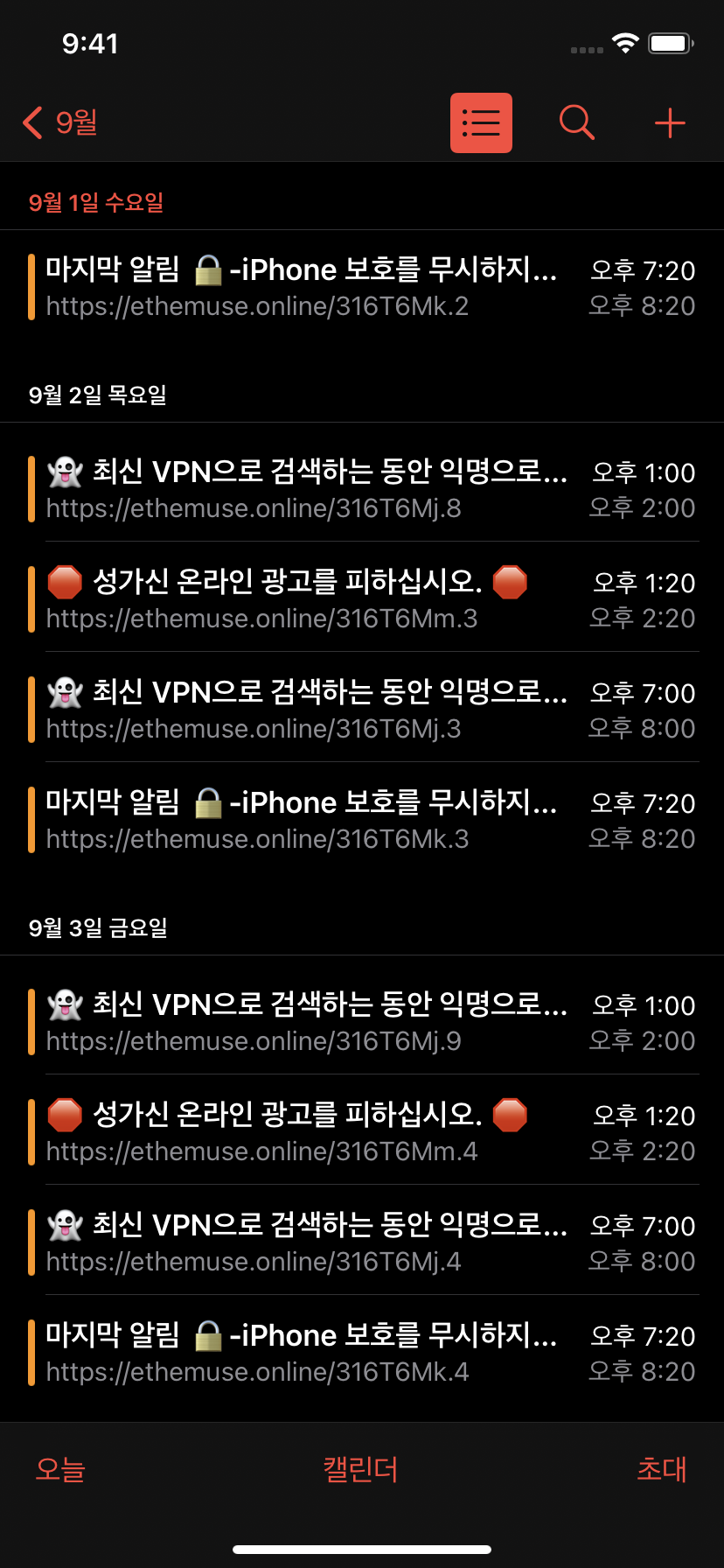Open the 9월 1일 마지막 알림 event at 오후 7:20

click(x=362, y=287)
